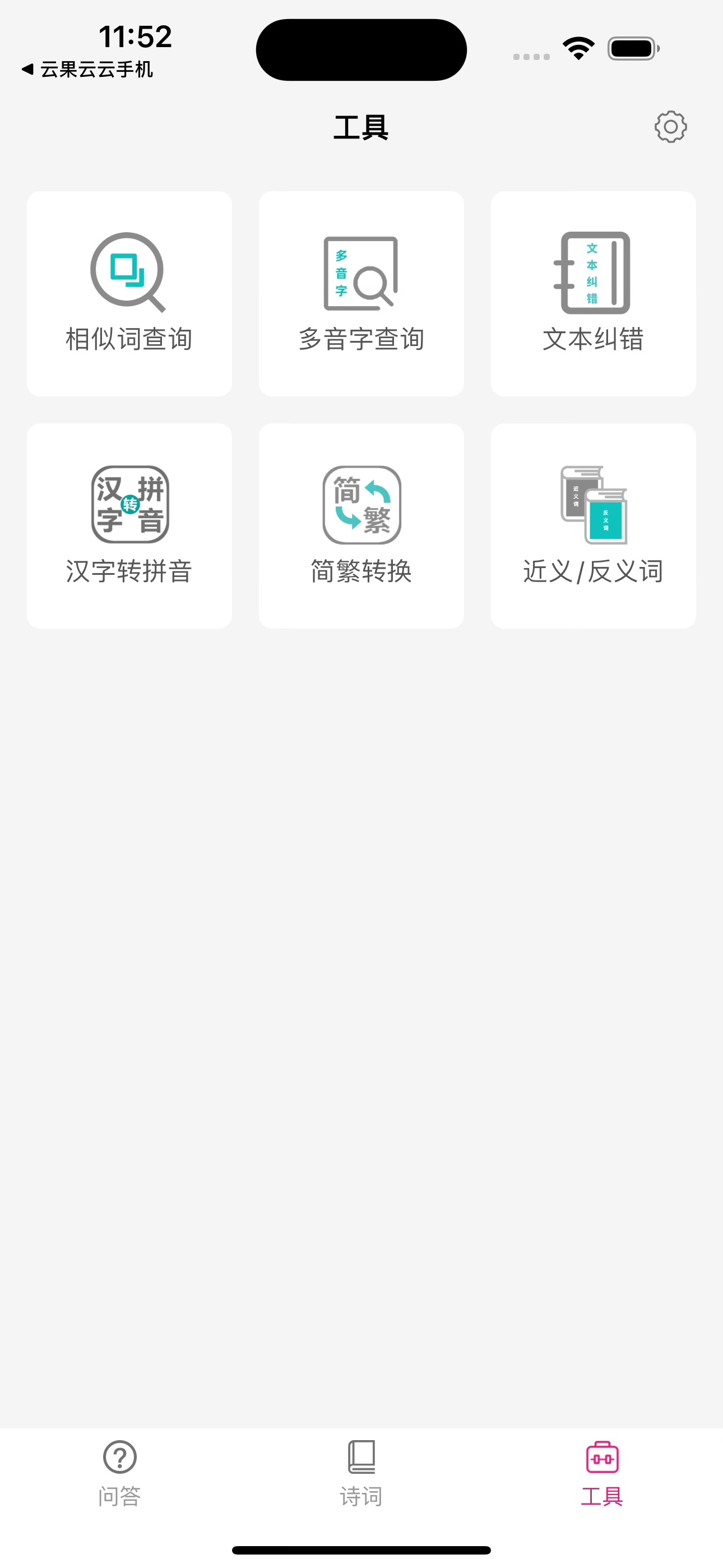Open the 简繁转换 converter
Screen dimensions: 723x1568
361,526
